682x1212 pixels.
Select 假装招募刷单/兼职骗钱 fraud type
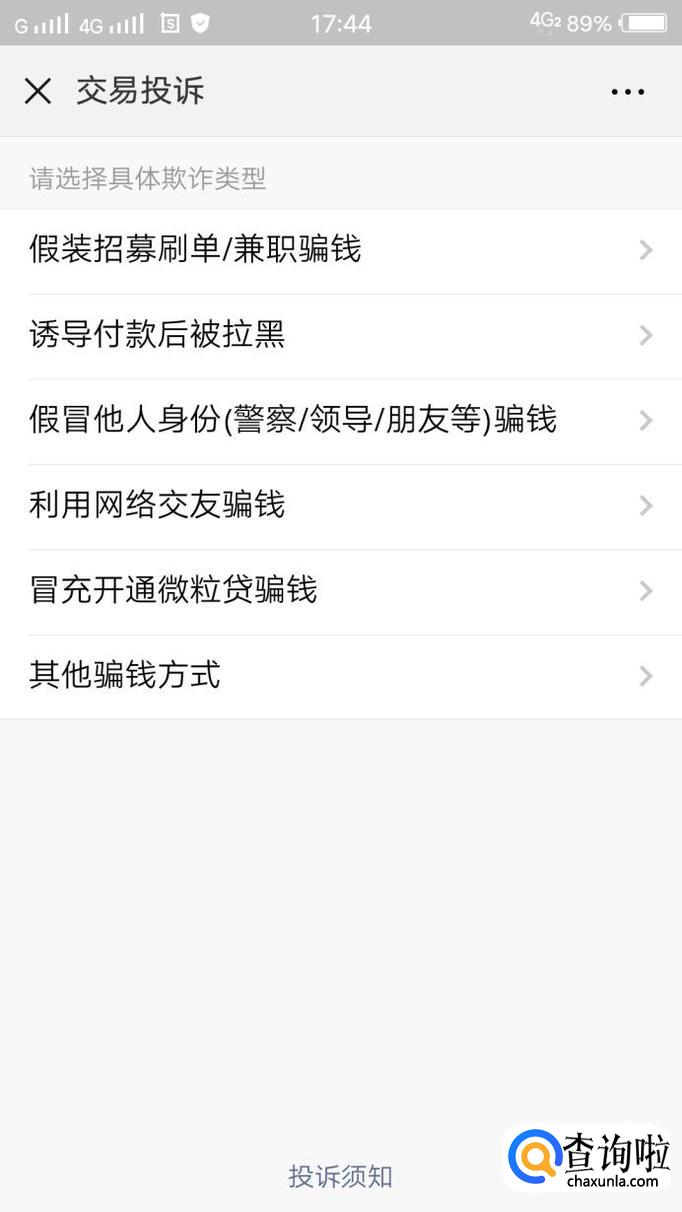340,250
